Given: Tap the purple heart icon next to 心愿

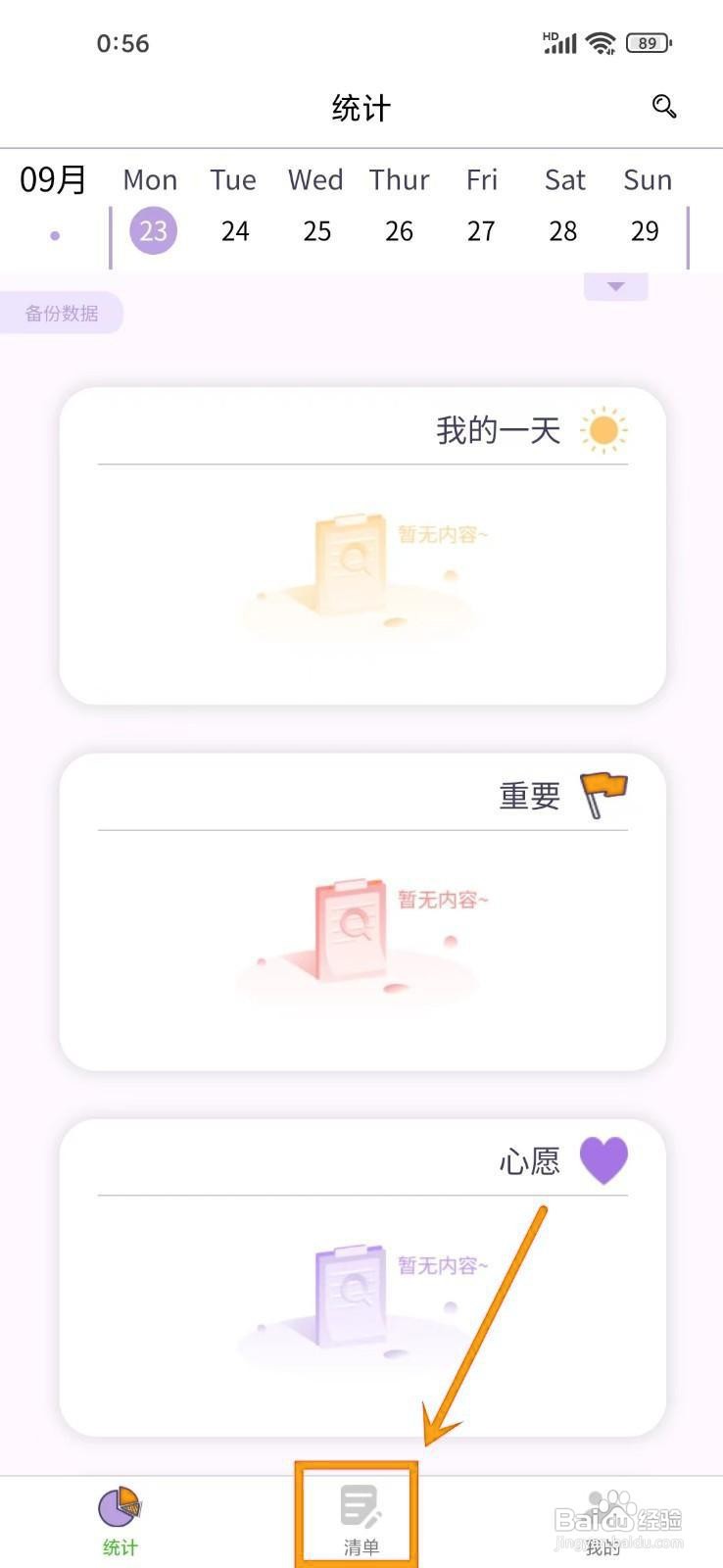Looking at the screenshot, I should [603, 1159].
